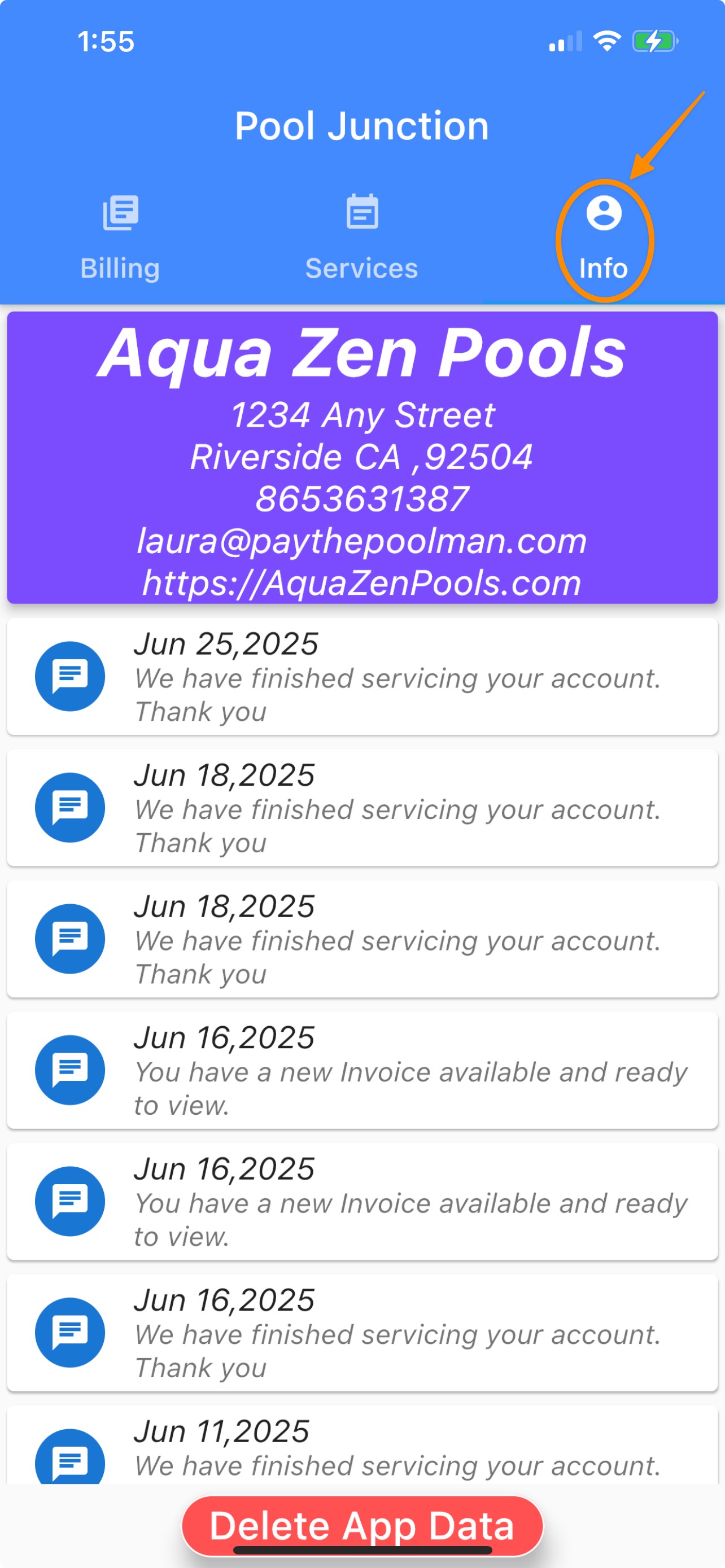Open the Jun 25, 2025 service message
The image size is (725, 1568).
pyautogui.click(x=362, y=676)
